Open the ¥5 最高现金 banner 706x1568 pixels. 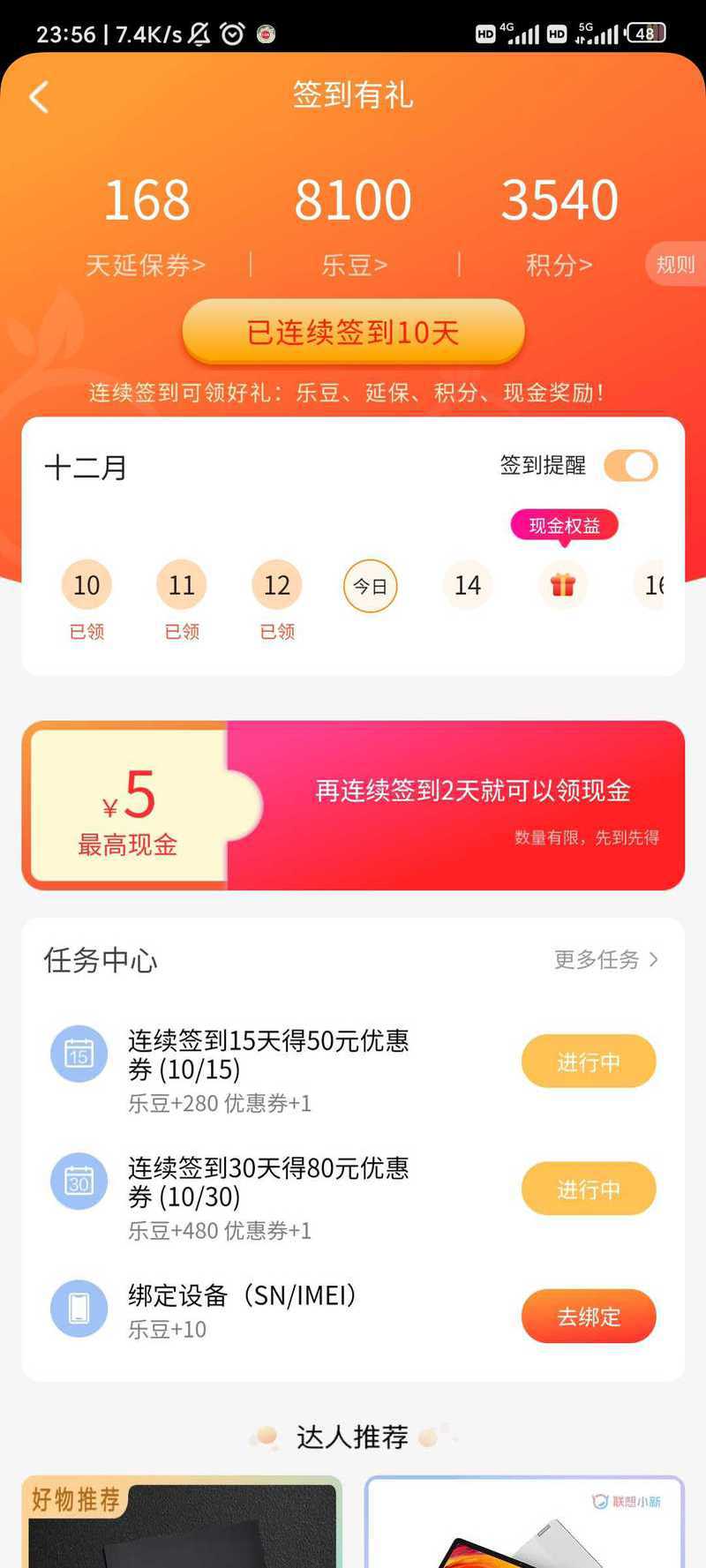point(353,805)
